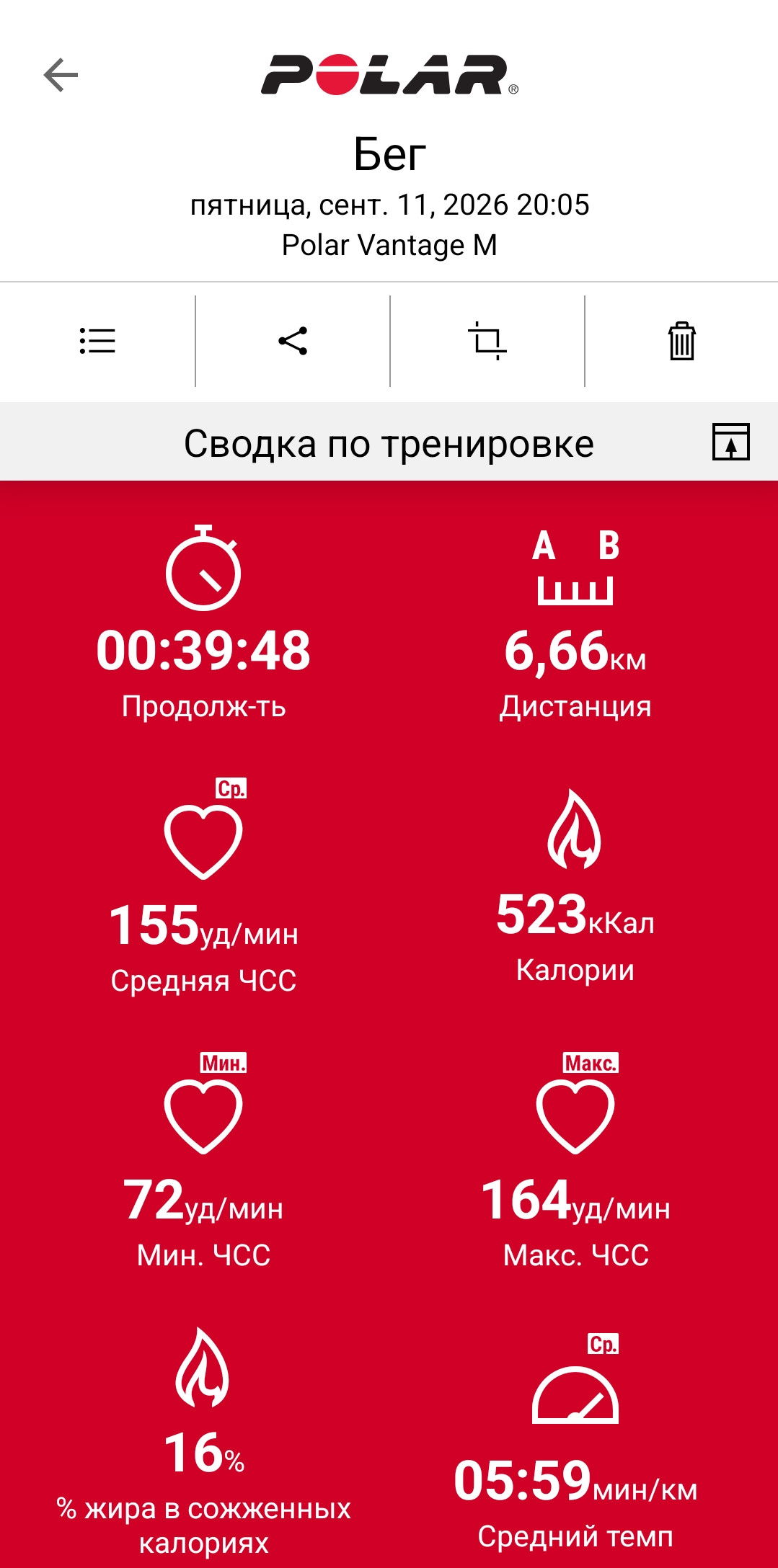Image resolution: width=778 pixels, height=1568 pixels.
Task: Open the list view toolbar icon
Action: [97, 341]
